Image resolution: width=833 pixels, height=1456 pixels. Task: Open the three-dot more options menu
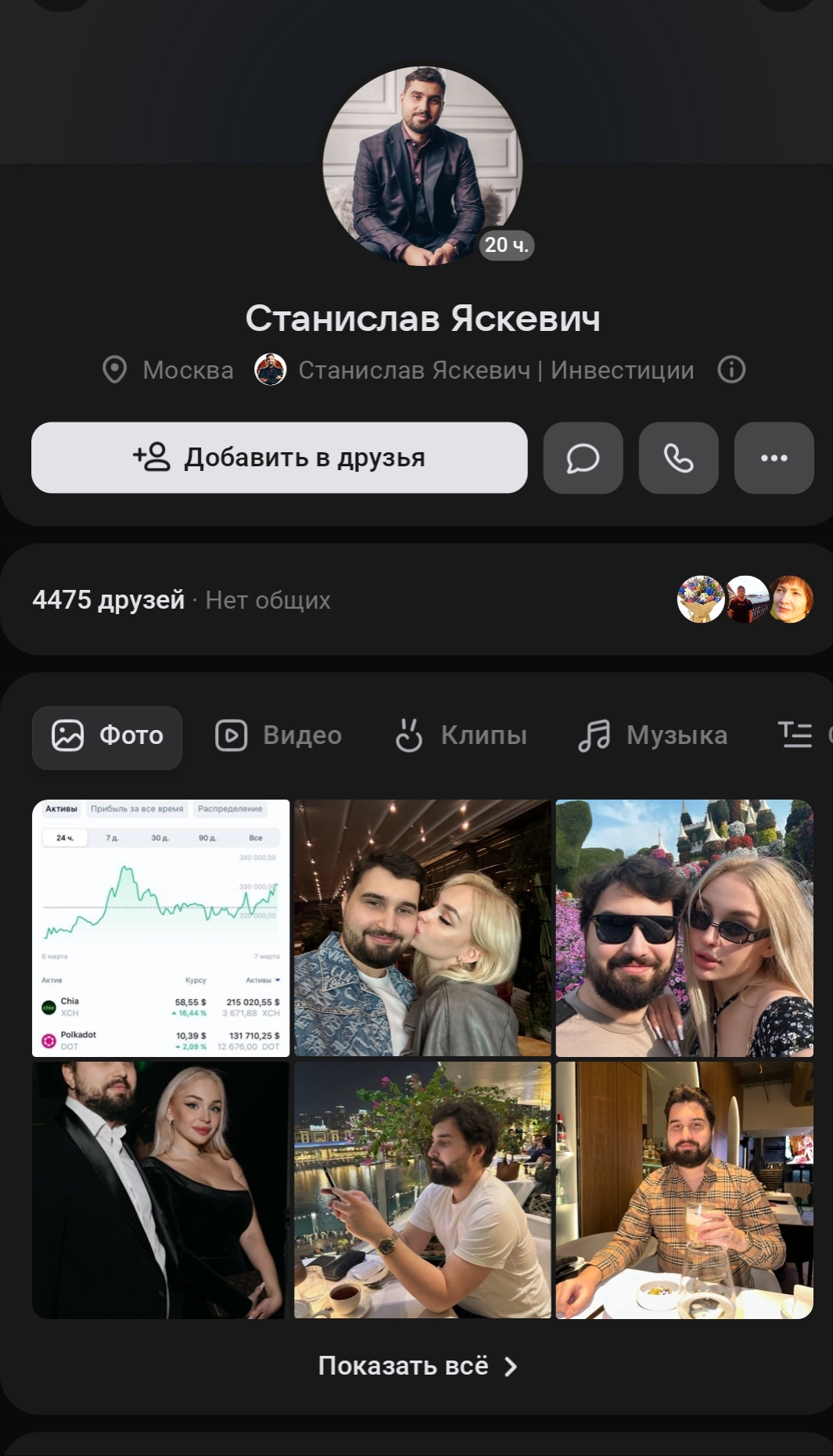774,458
